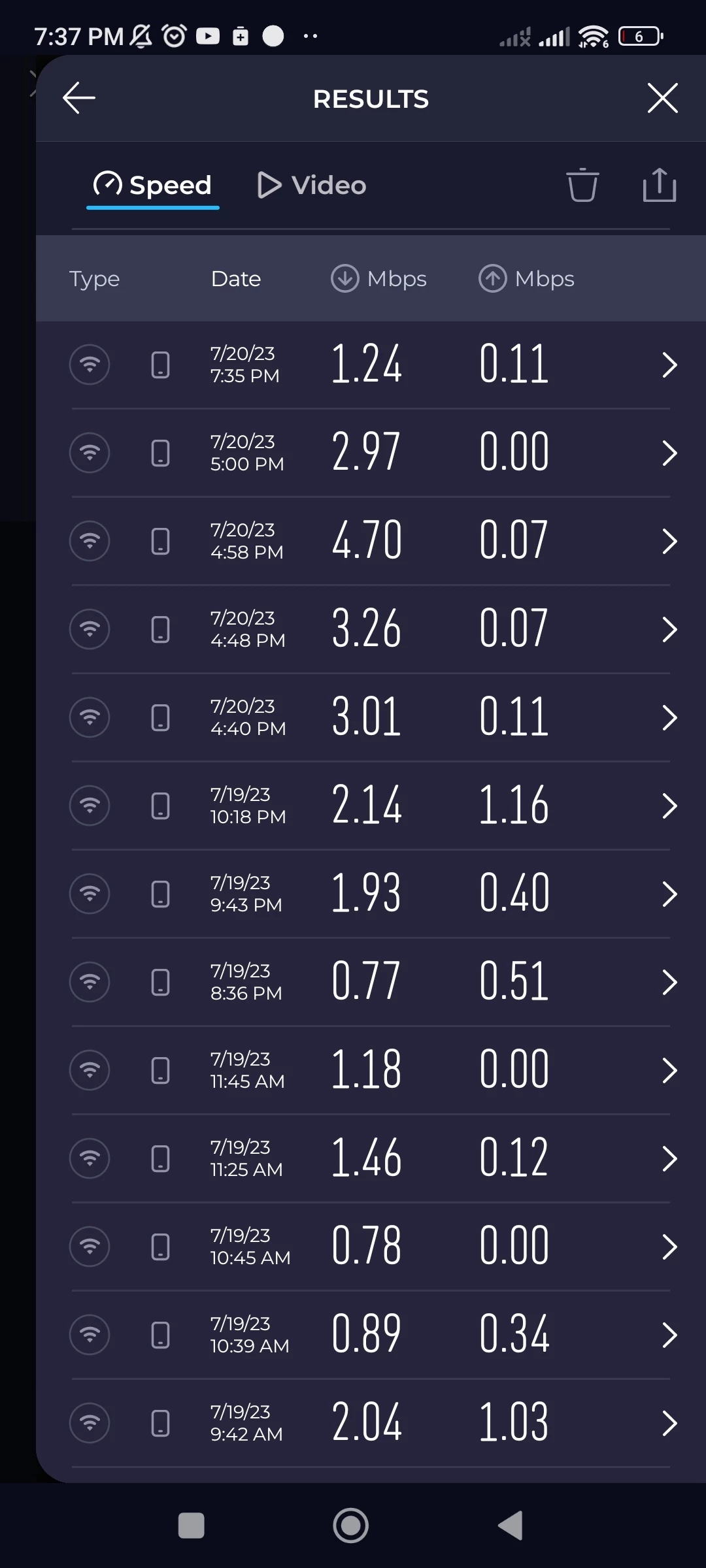Delete results with the trash icon
This screenshot has height=1568, width=706.
click(x=582, y=186)
